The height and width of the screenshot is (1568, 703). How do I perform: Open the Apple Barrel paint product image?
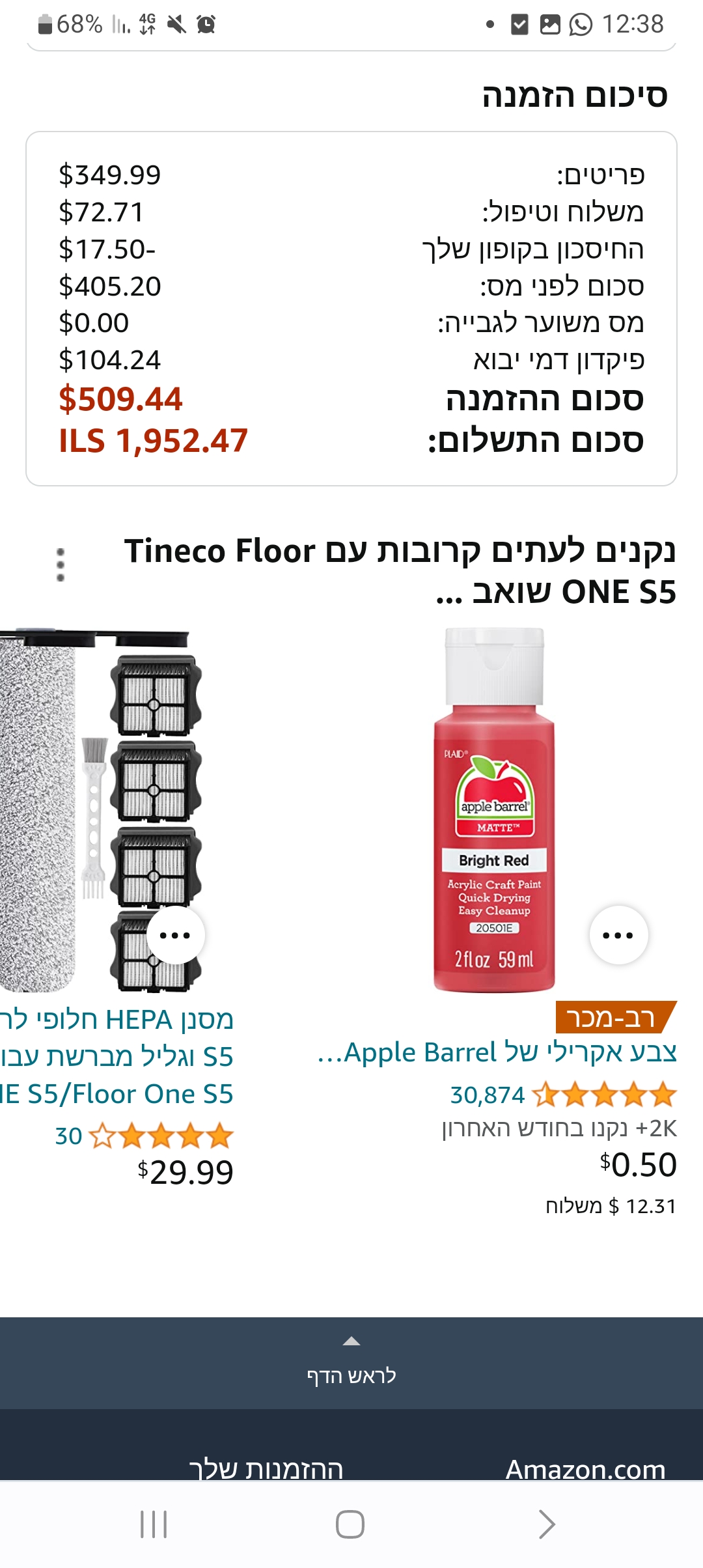click(493, 810)
